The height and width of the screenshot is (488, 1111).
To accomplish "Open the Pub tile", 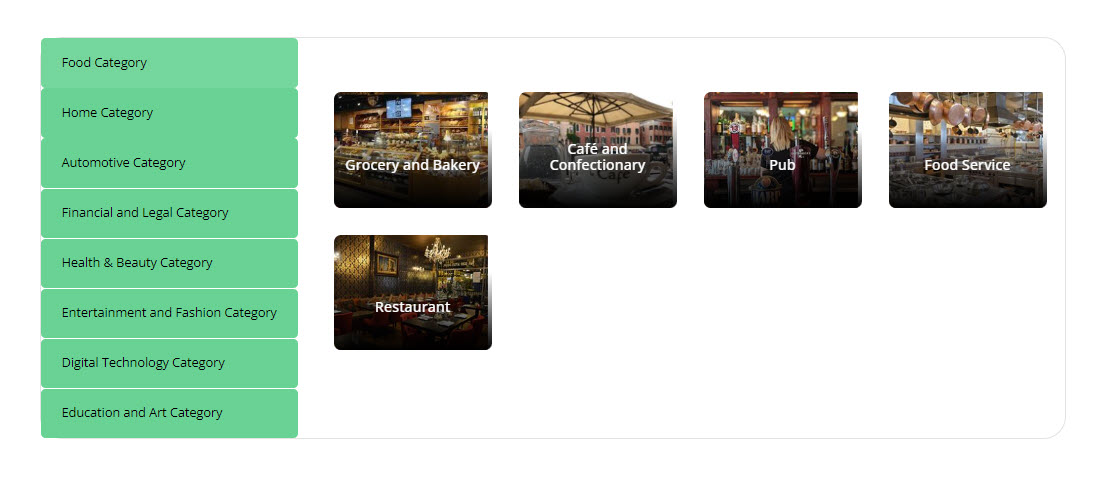I will tap(782, 150).
